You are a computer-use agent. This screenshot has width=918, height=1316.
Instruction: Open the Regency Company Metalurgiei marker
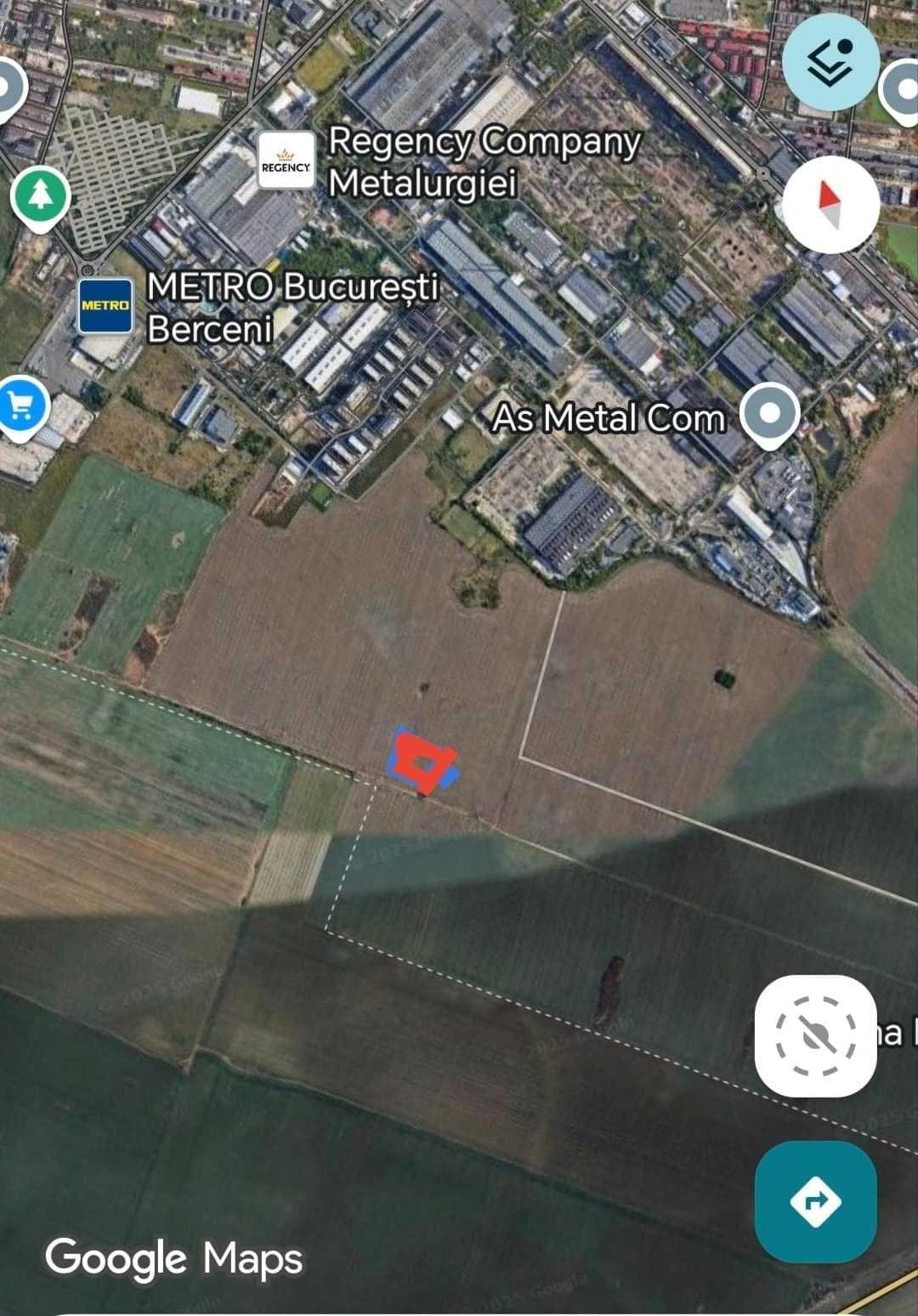(x=286, y=162)
